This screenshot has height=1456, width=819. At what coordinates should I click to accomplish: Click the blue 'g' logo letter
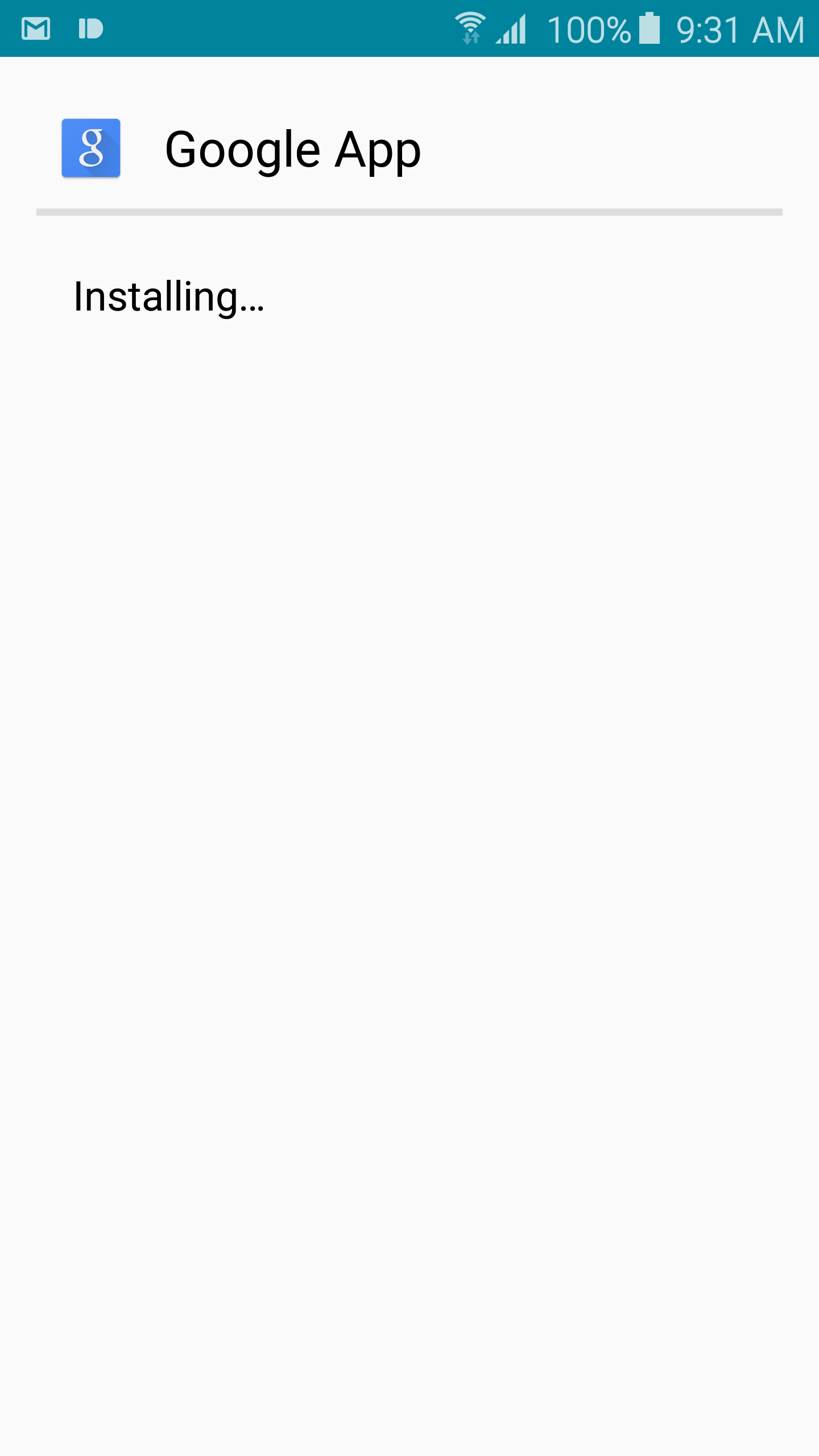(90, 147)
